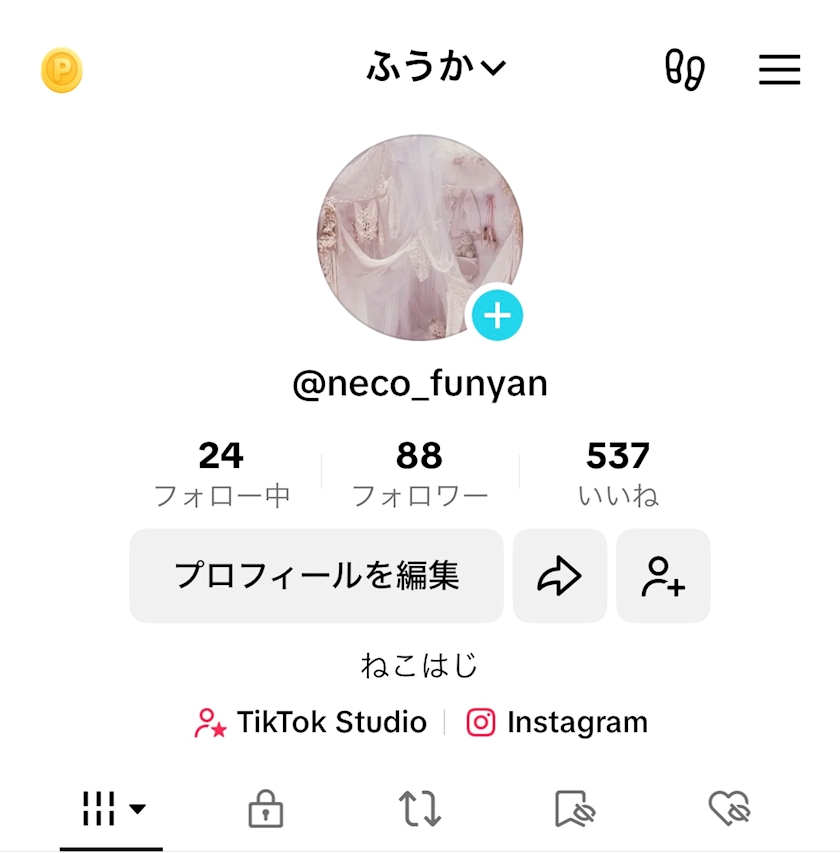The image size is (840, 853).
Task: View the 88 フォロワー followers list
Action: [x=419, y=474]
